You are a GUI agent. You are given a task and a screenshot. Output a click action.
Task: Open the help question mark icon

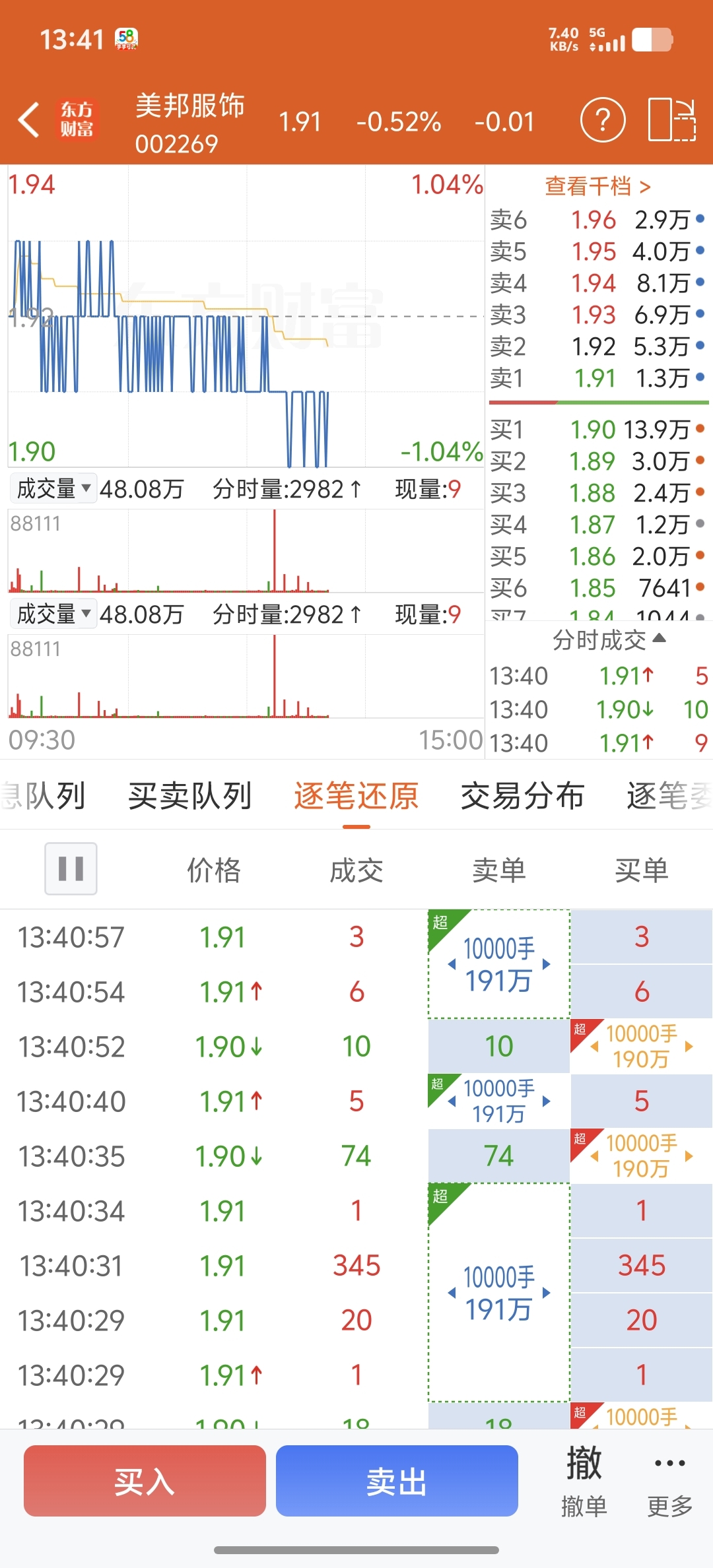point(602,120)
